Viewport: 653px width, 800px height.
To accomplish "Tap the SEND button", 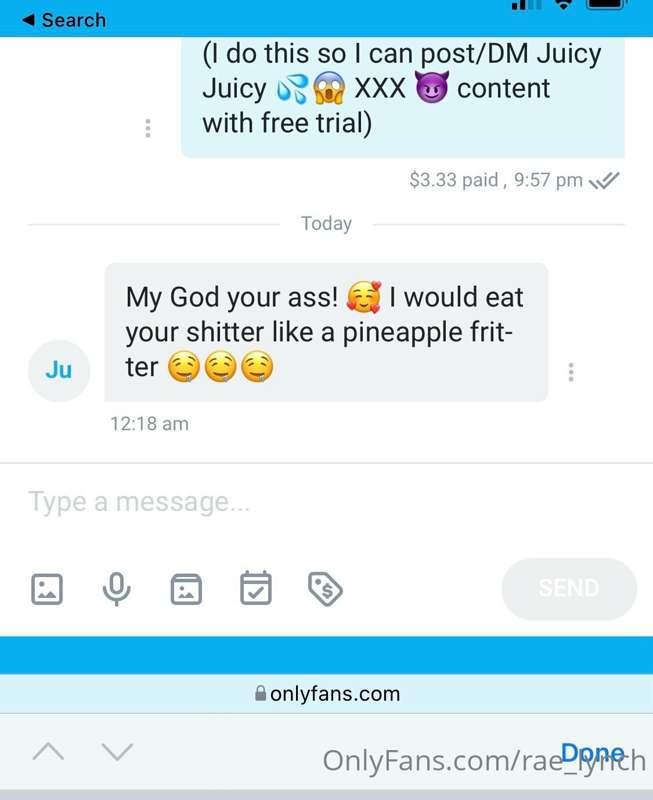I will [568, 589].
